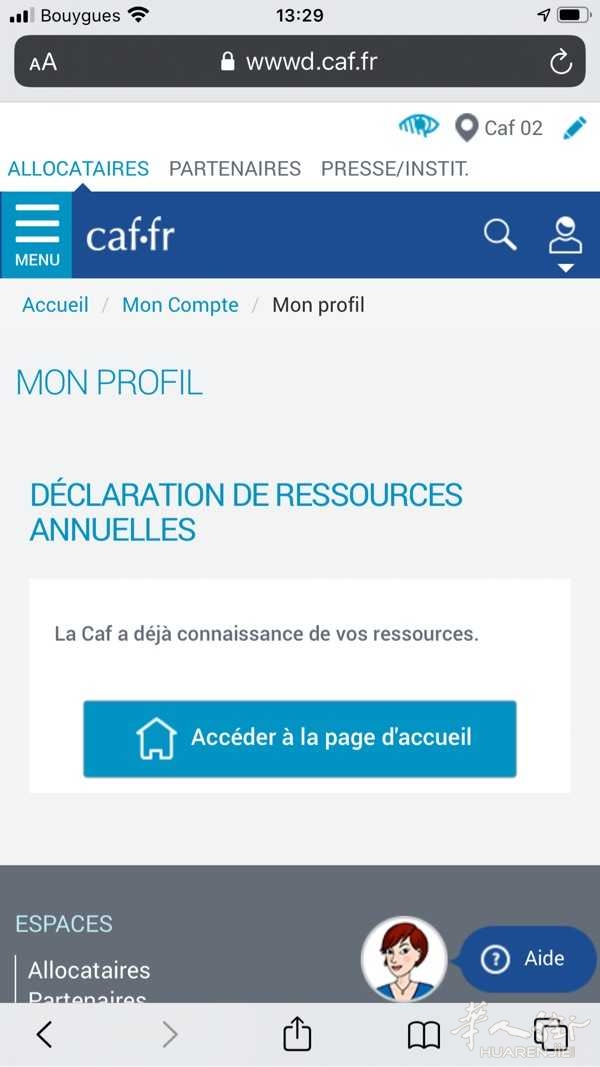Switch to the PARTENAIRES tab
The image size is (600, 1067).
pos(235,168)
